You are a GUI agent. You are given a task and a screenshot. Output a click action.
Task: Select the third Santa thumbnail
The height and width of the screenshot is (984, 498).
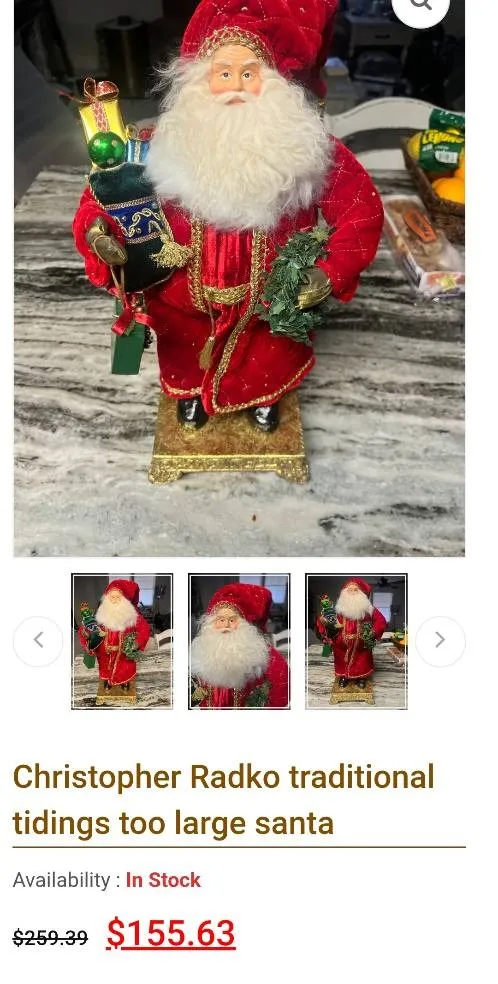(356, 641)
